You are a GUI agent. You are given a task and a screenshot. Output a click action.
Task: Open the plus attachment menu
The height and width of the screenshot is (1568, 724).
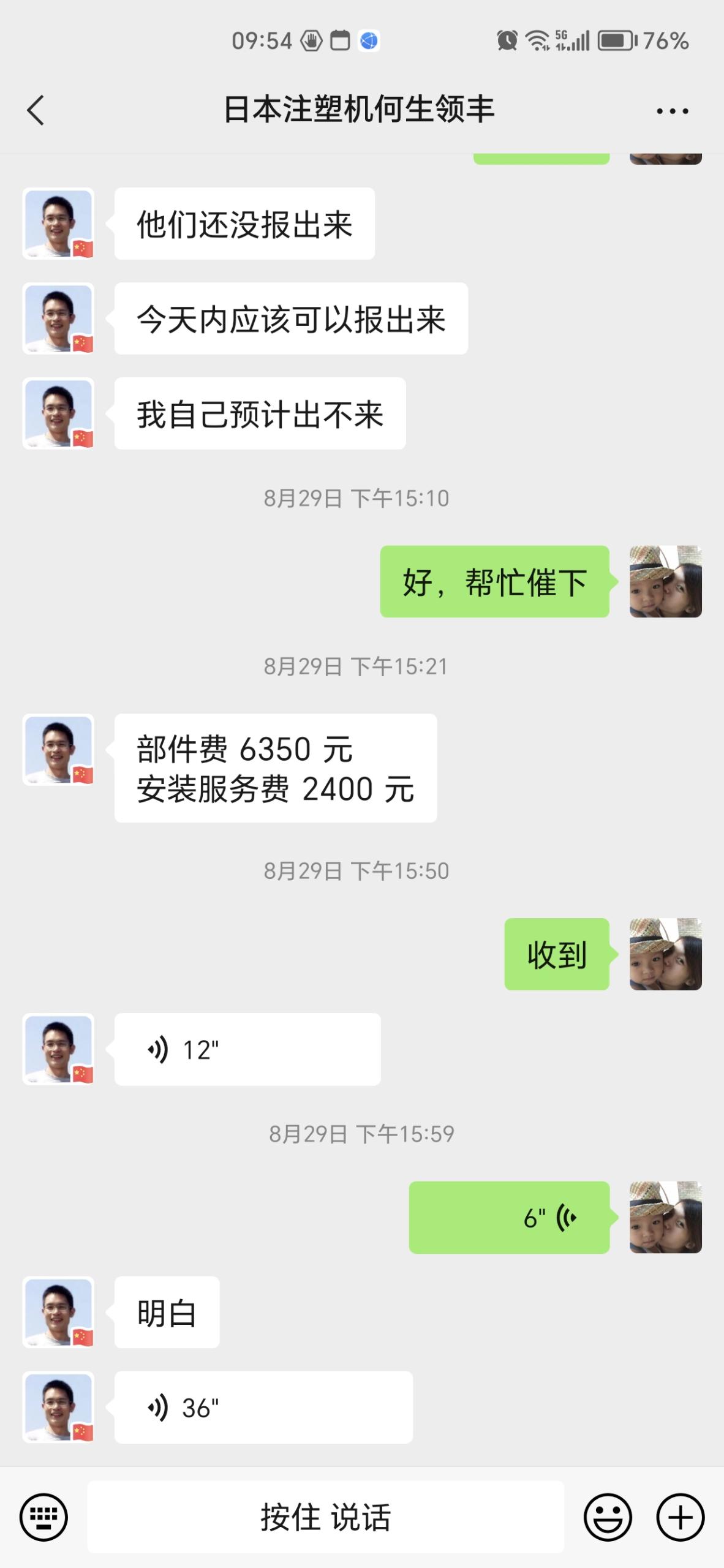tap(681, 1517)
